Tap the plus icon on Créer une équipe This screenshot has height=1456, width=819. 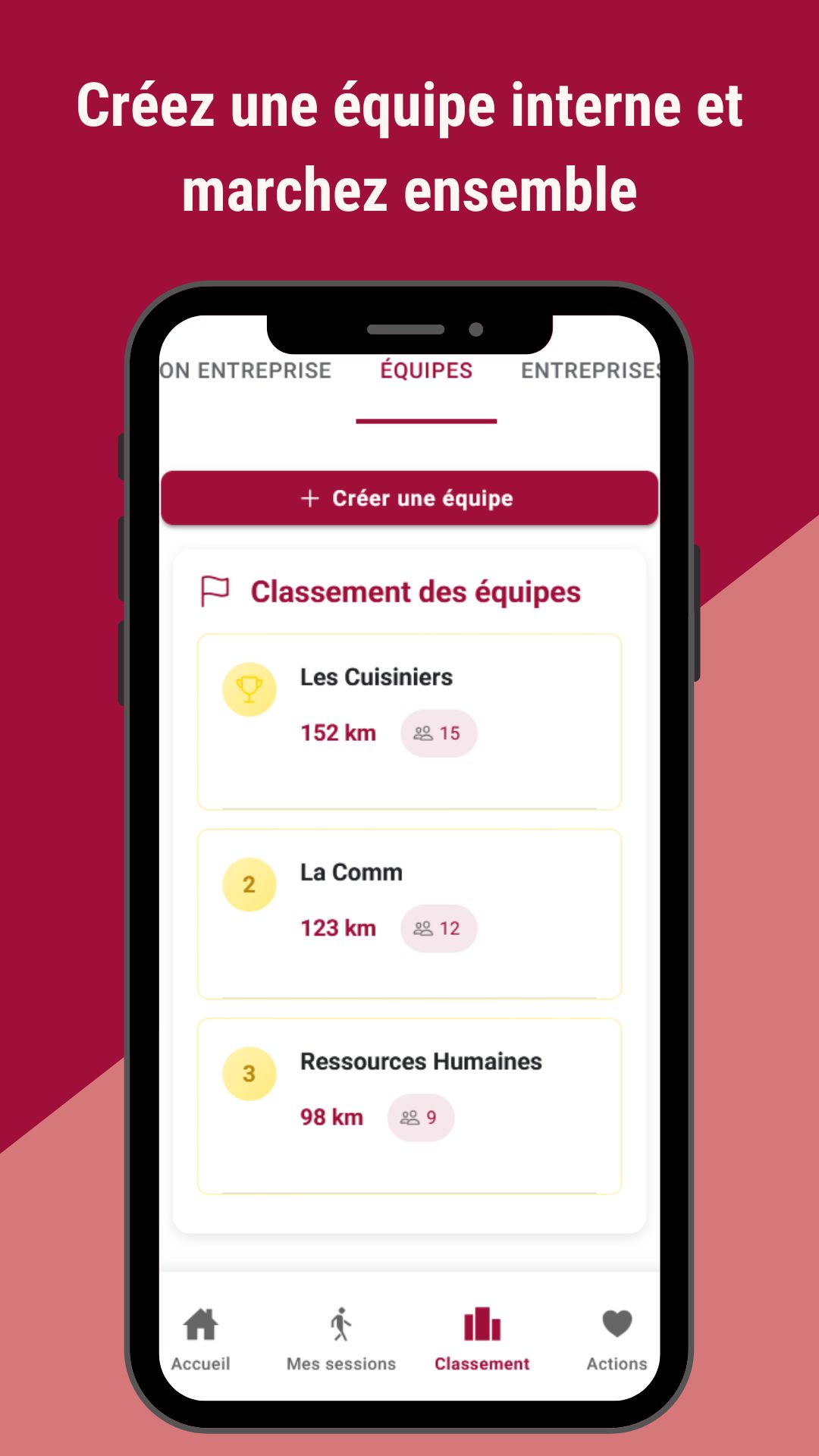point(309,498)
